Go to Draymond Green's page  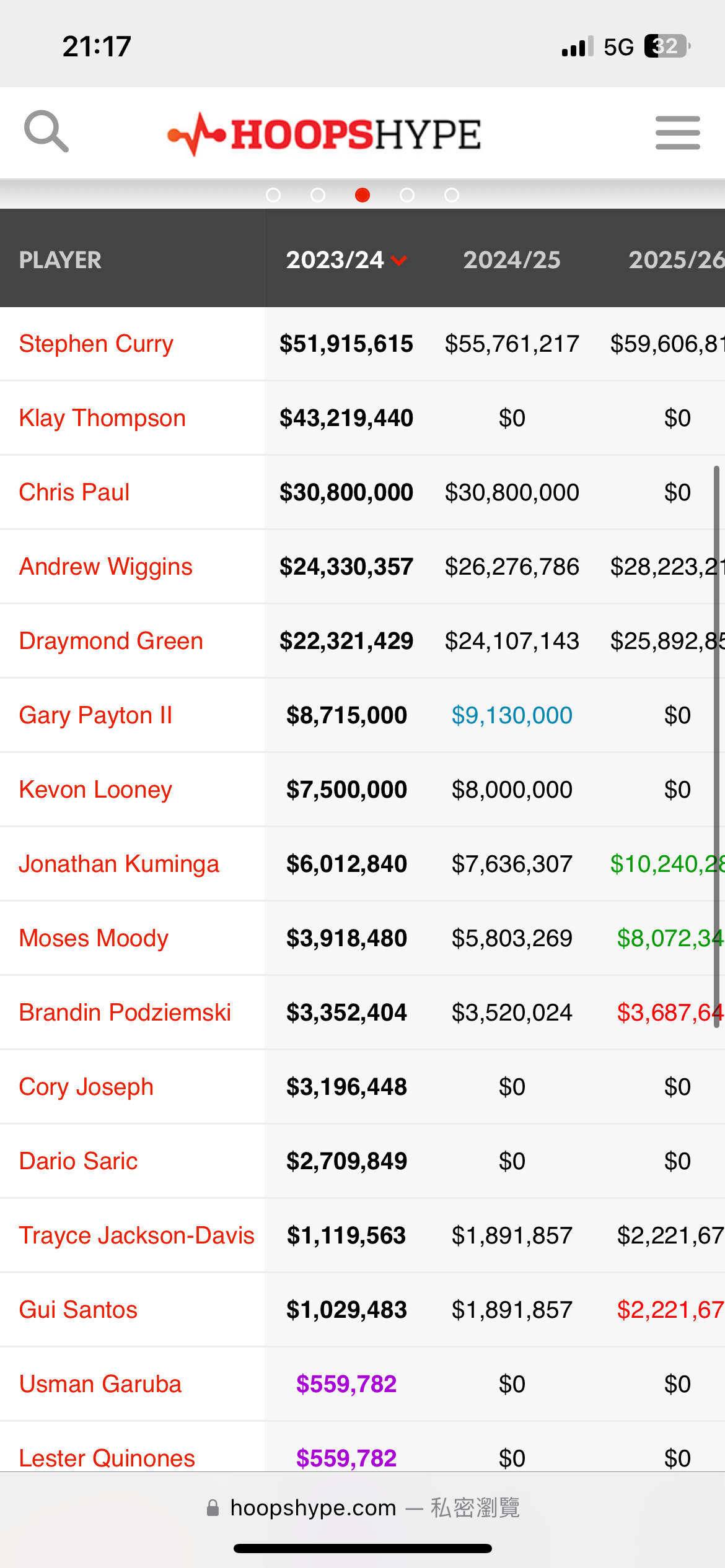coord(111,641)
